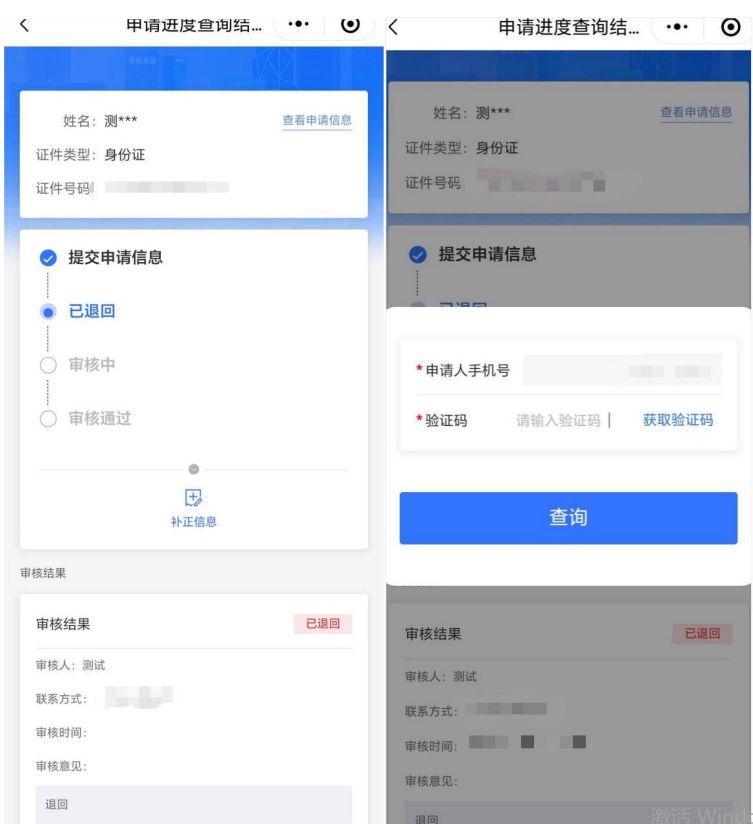Screen dimensions: 753x824
Task: Focus the 验证码 input field
Action: pyautogui.click(x=560, y=420)
